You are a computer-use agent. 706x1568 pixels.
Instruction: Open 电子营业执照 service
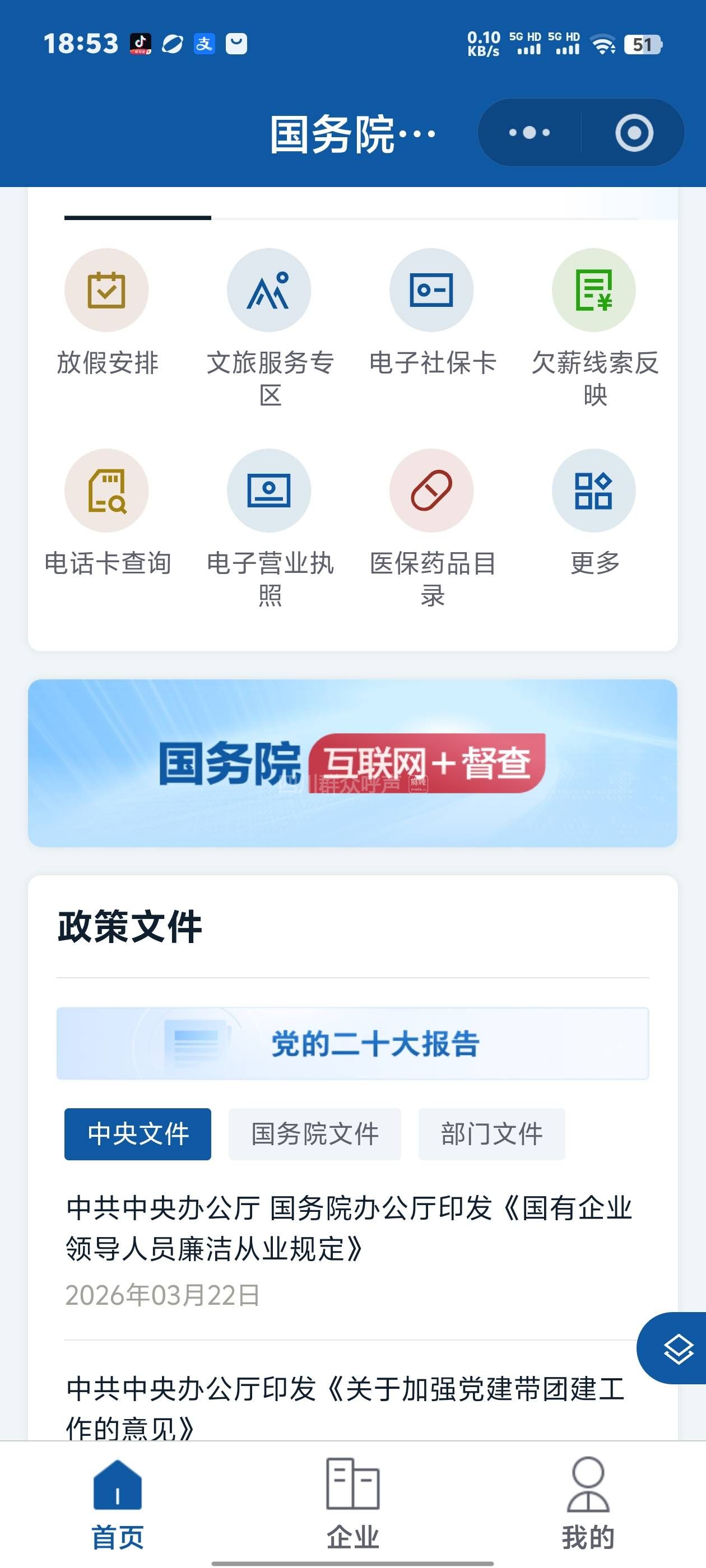(x=268, y=491)
